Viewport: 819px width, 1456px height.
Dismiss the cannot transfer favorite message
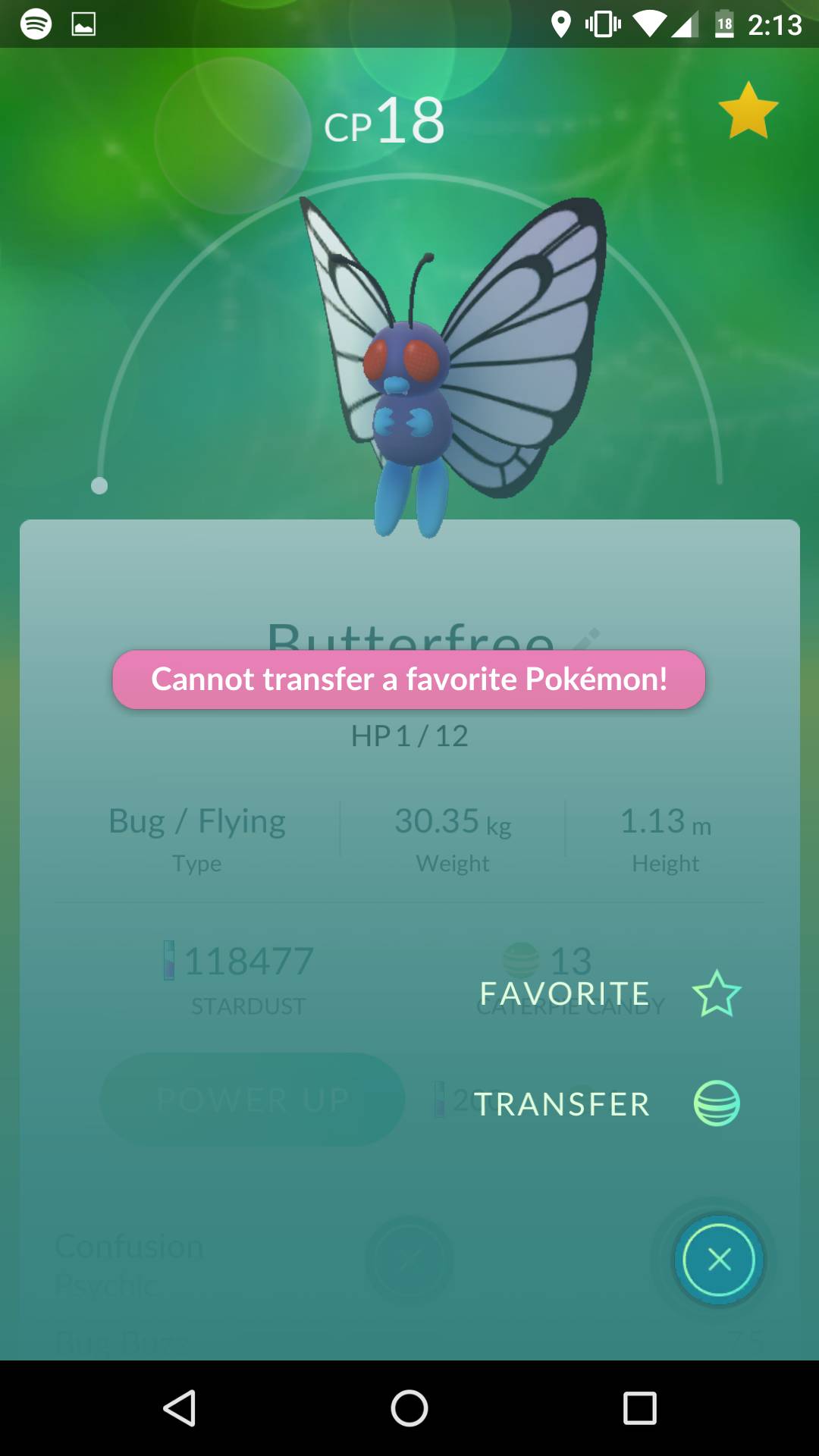409,681
